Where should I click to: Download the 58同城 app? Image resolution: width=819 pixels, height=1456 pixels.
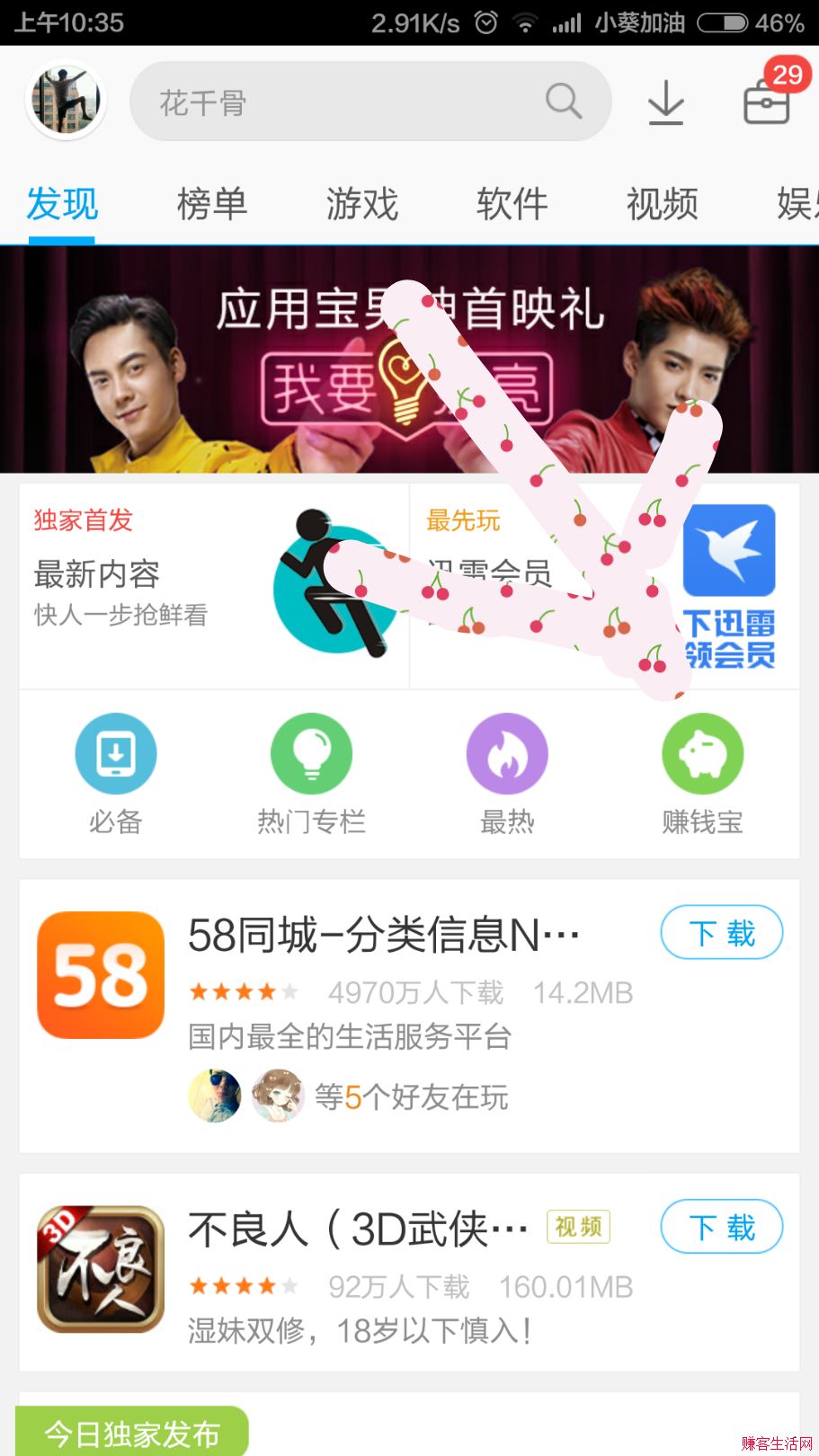point(721,933)
